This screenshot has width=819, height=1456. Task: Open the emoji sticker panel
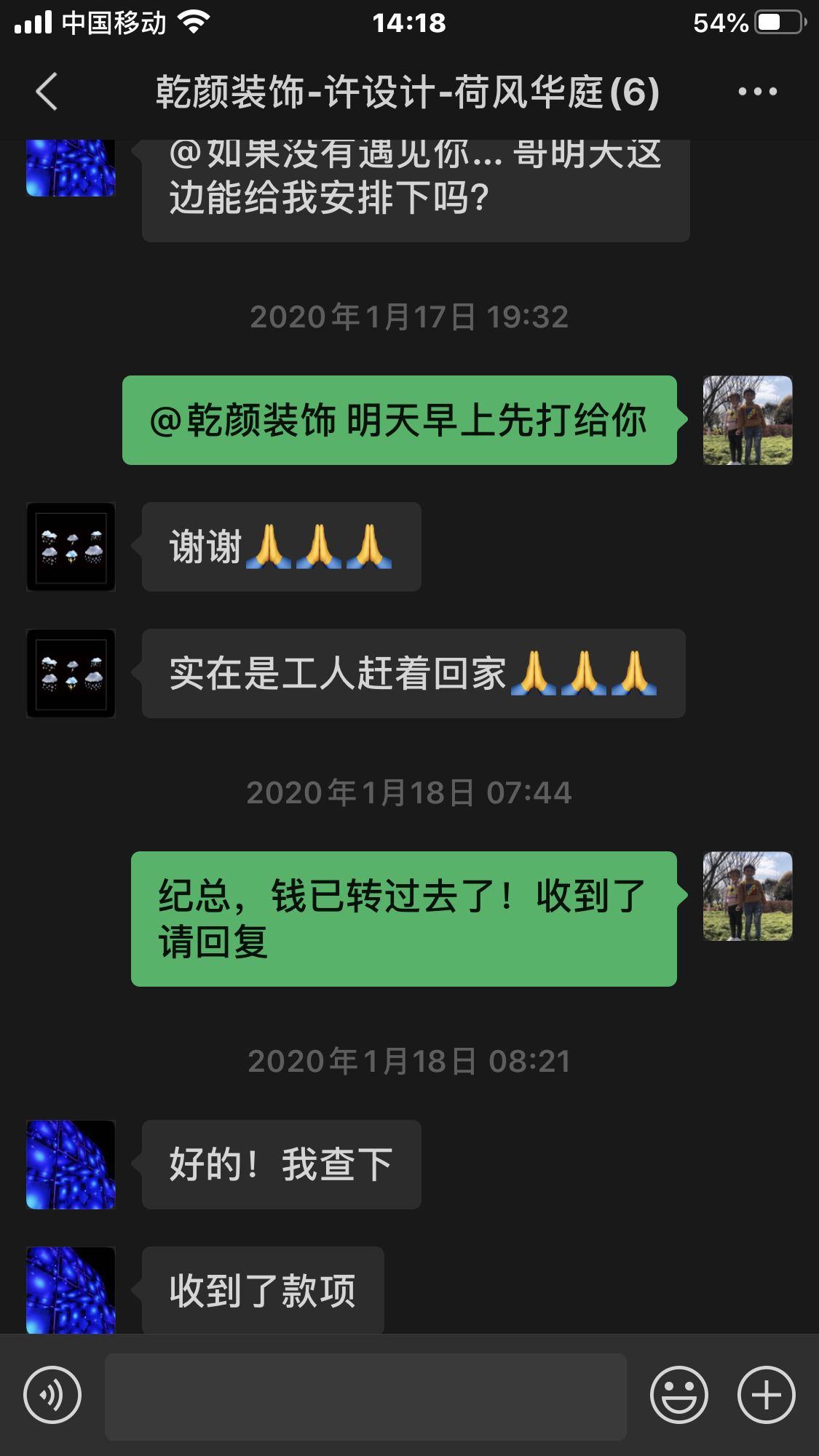coord(678,1394)
